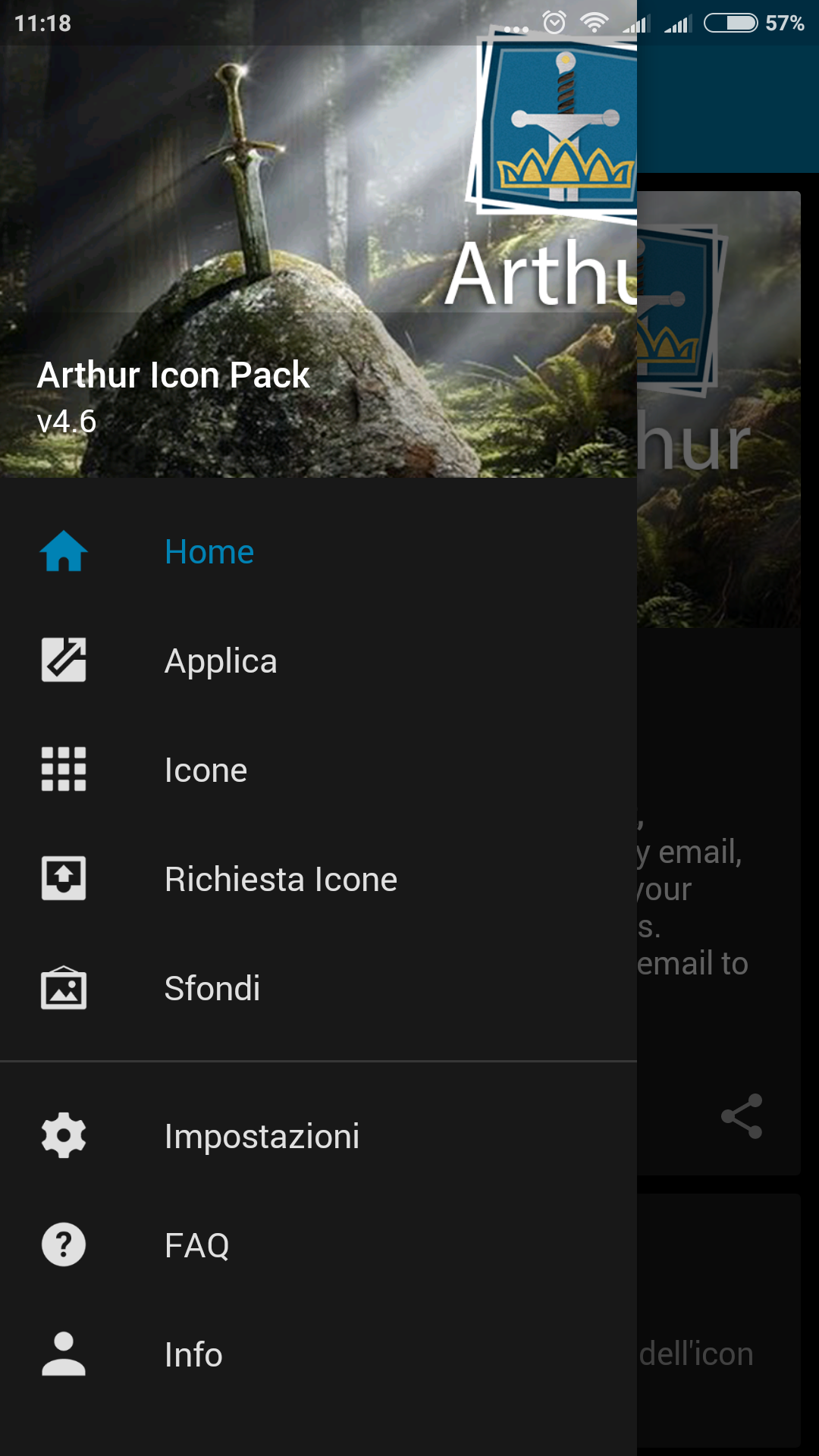Viewport: 819px width, 1456px height.
Task: Go to the Info section
Action: point(318,1354)
